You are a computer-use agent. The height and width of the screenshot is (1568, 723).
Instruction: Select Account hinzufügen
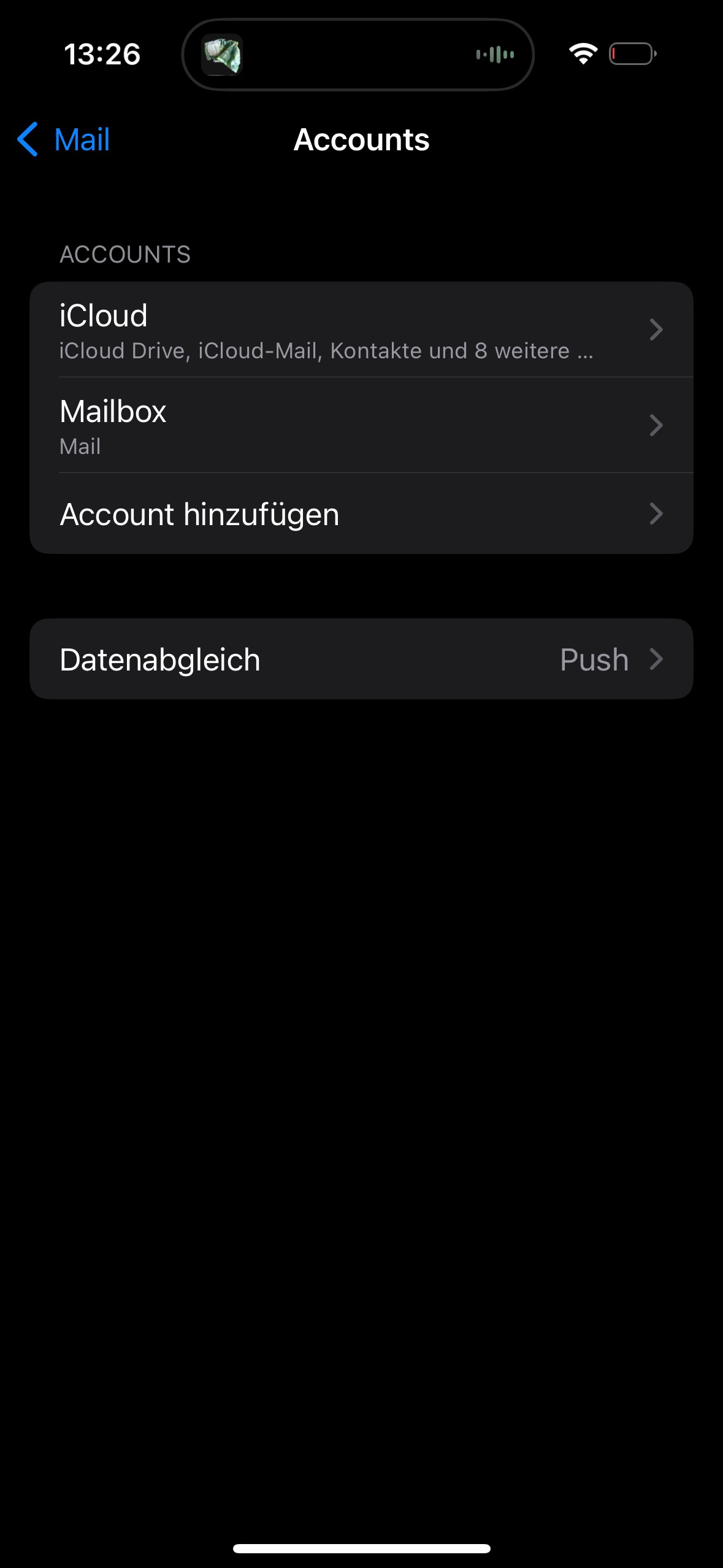pos(361,513)
